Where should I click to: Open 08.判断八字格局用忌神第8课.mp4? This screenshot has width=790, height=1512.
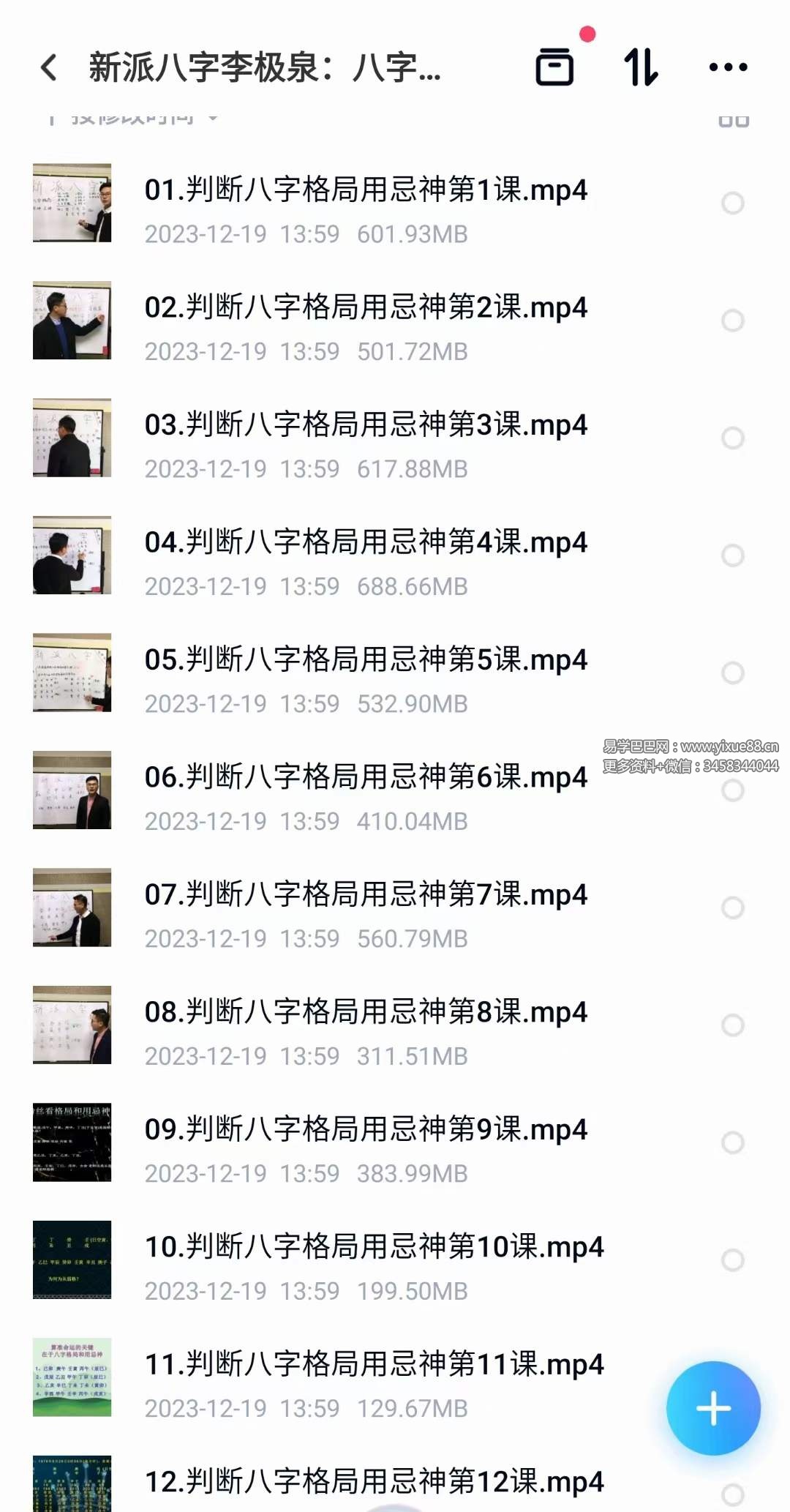[366, 1013]
